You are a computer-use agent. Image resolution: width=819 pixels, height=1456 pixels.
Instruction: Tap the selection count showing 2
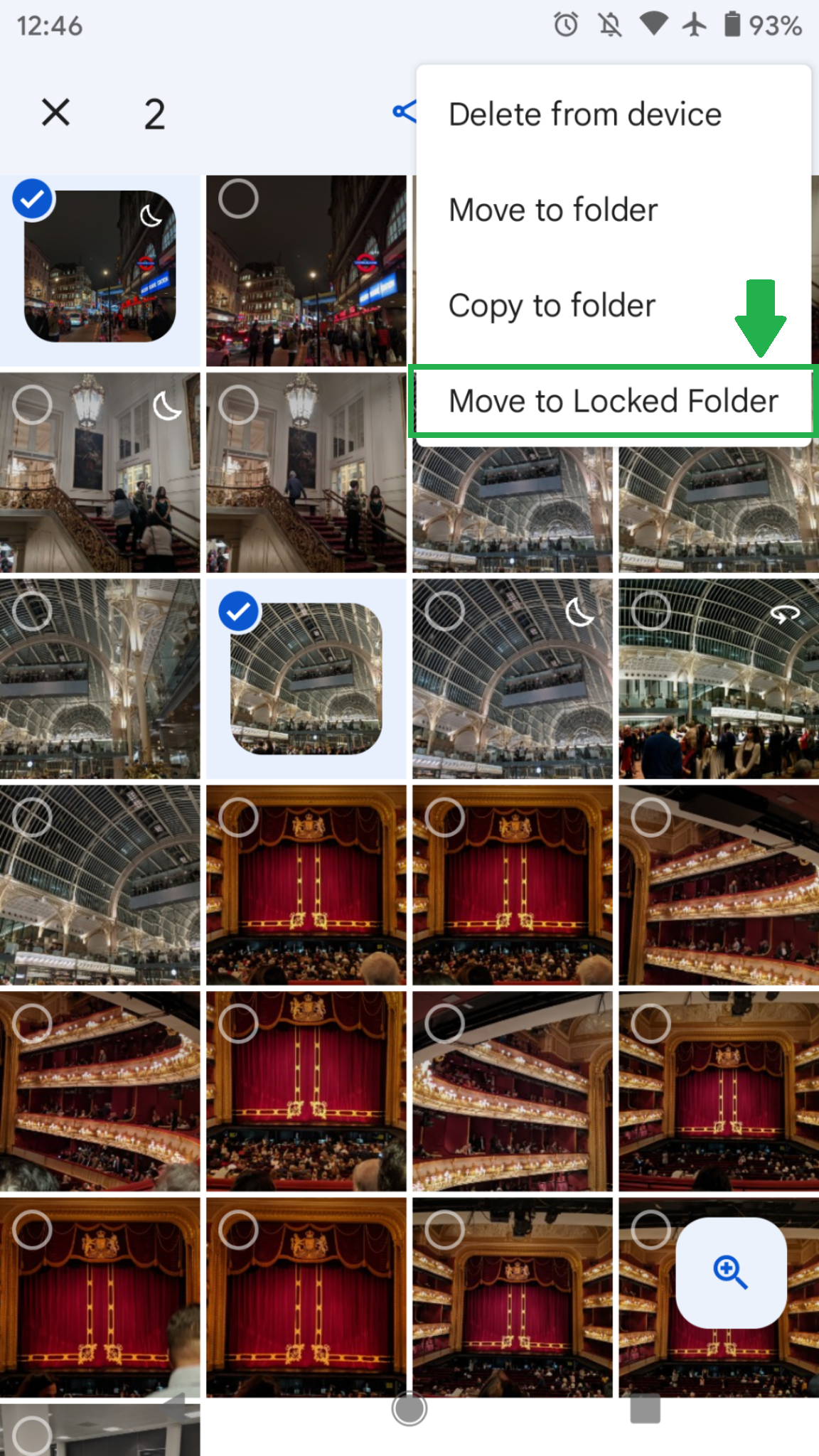click(x=154, y=114)
